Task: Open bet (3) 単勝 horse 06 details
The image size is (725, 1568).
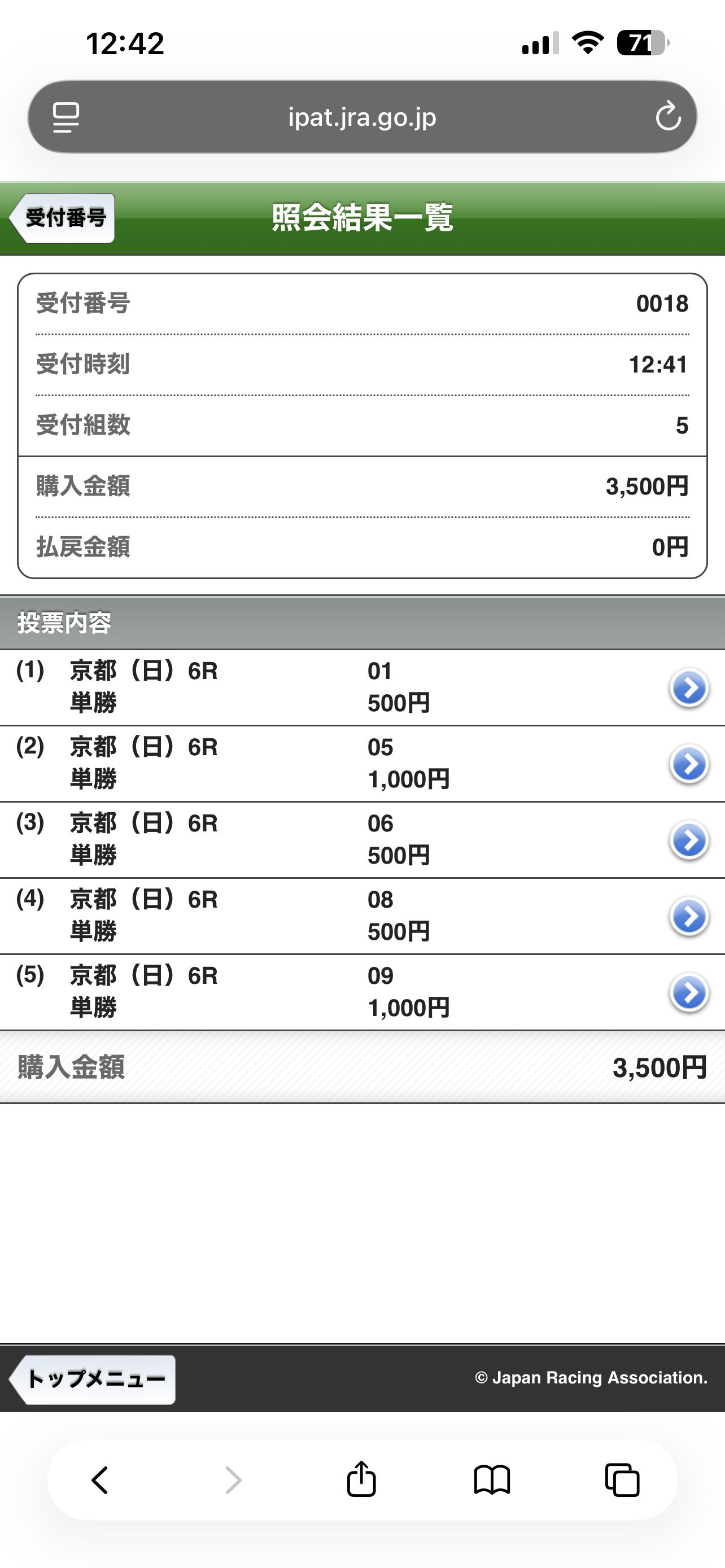Action: coord(688,840)
